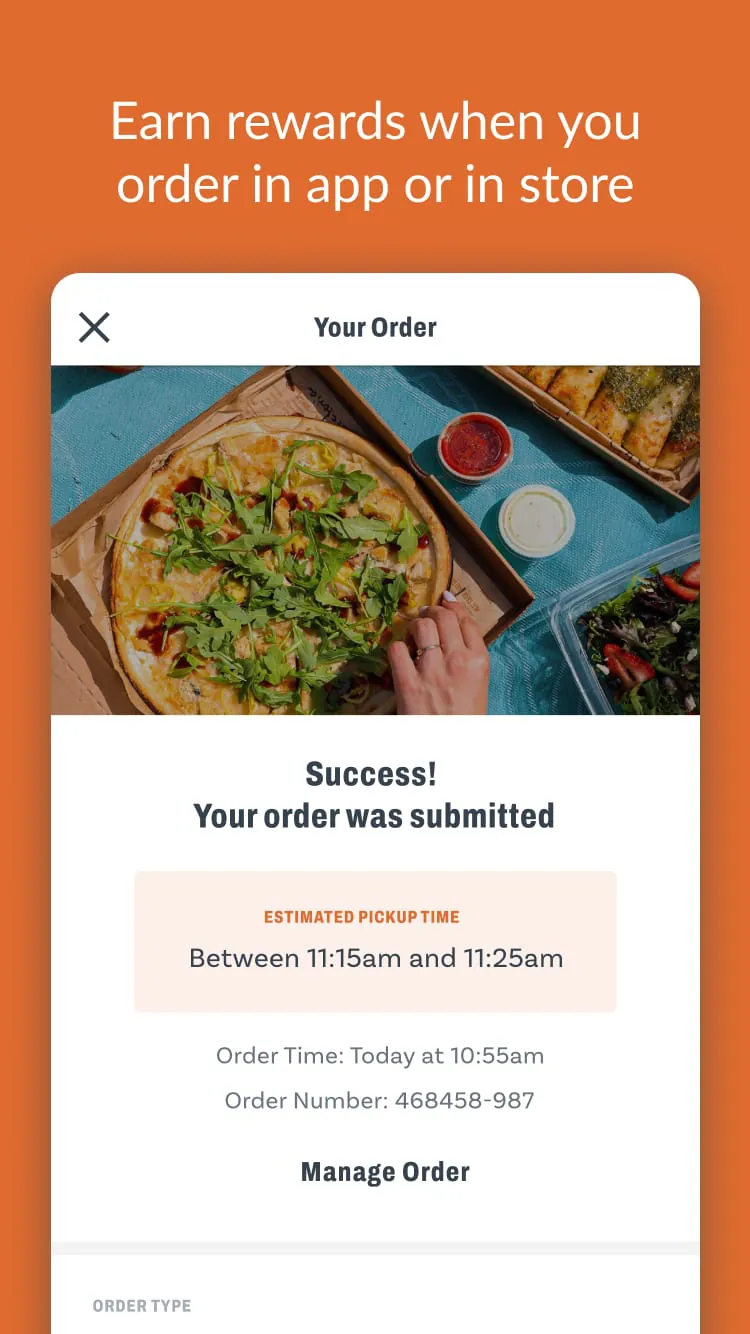This screenshot has height=1334, width=750.
Task: Tap the ranch dipping cup in the photo
Action: (534, 522)
